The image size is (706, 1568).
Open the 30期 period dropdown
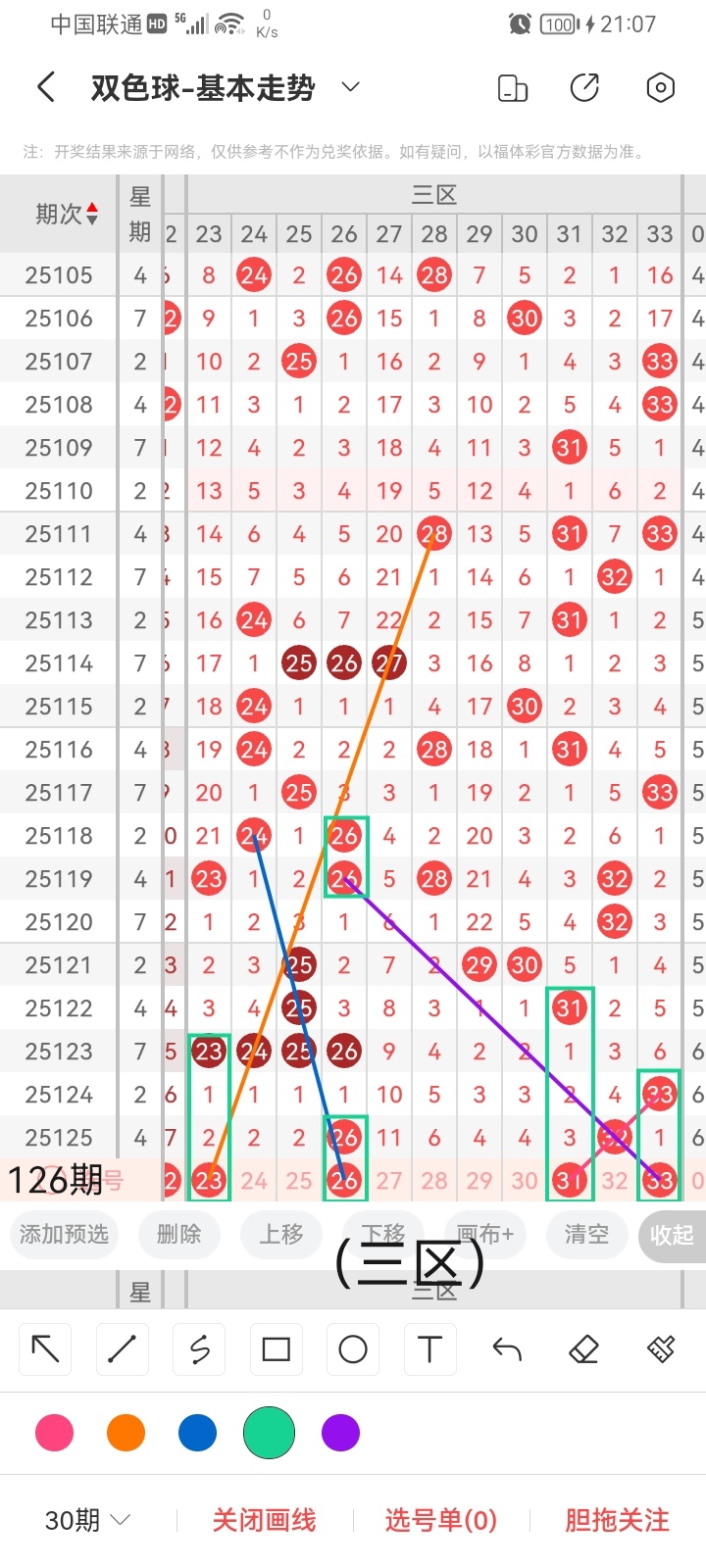click(86, 1520)
